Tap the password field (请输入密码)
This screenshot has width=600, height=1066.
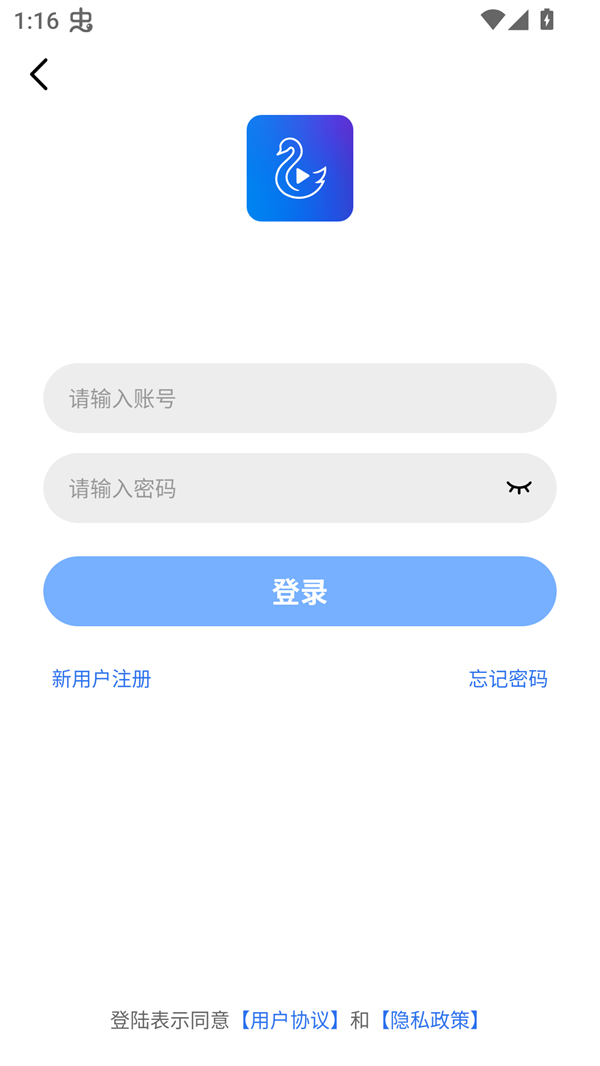270,488
